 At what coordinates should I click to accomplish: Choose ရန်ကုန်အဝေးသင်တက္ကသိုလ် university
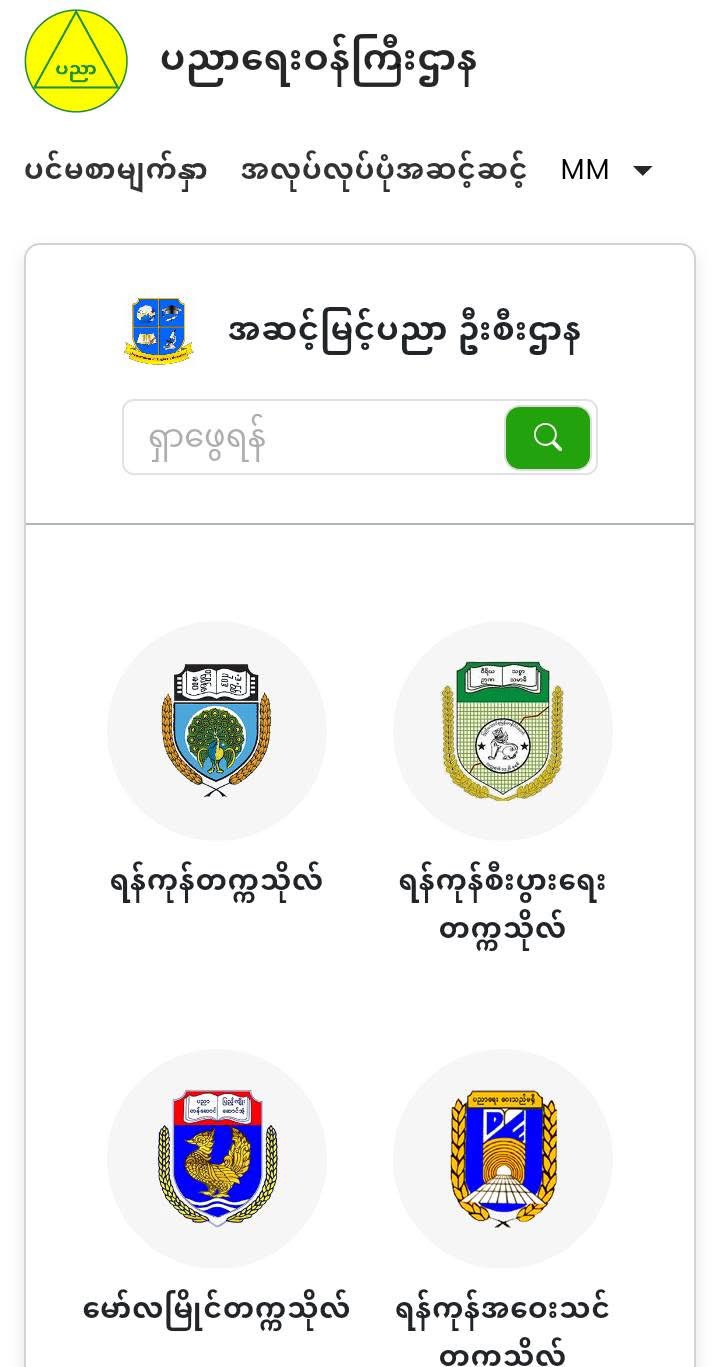[x=502, y=1158]
